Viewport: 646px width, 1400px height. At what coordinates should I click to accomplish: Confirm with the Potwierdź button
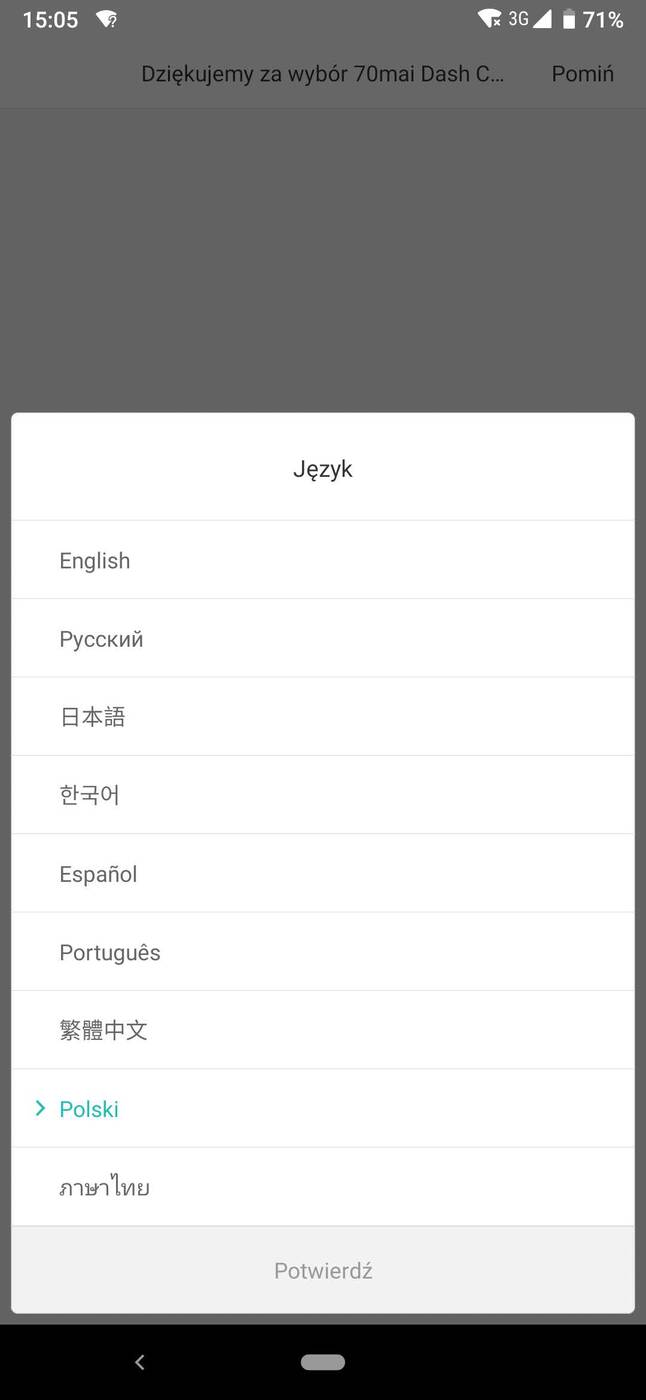[x=323, y=1271]
